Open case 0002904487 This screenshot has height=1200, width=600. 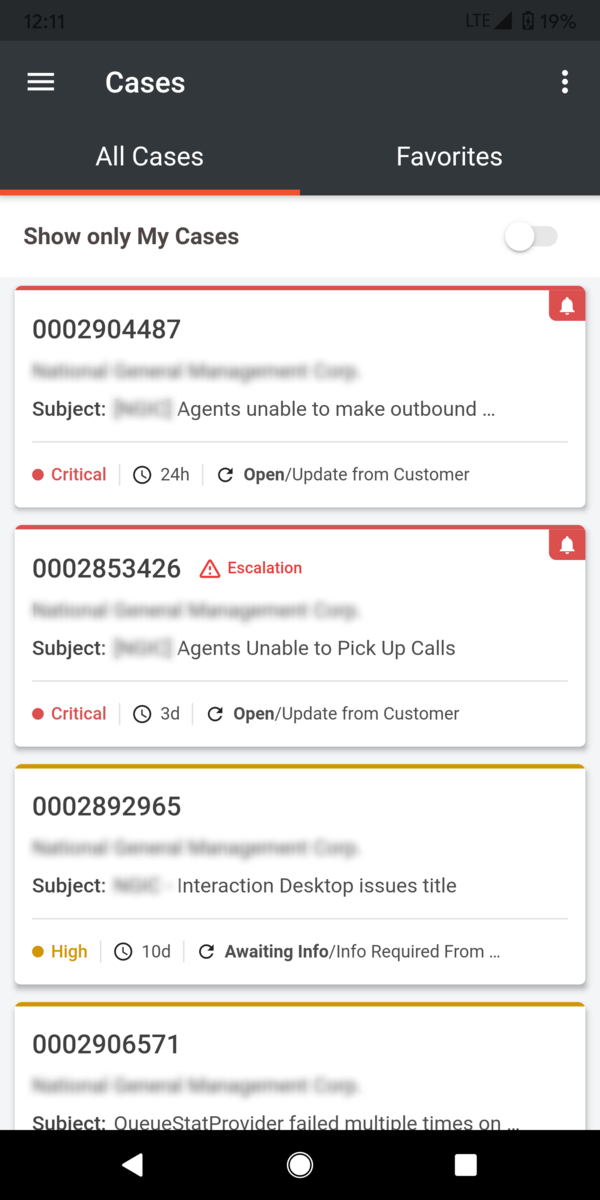click(x=300, y=397)
